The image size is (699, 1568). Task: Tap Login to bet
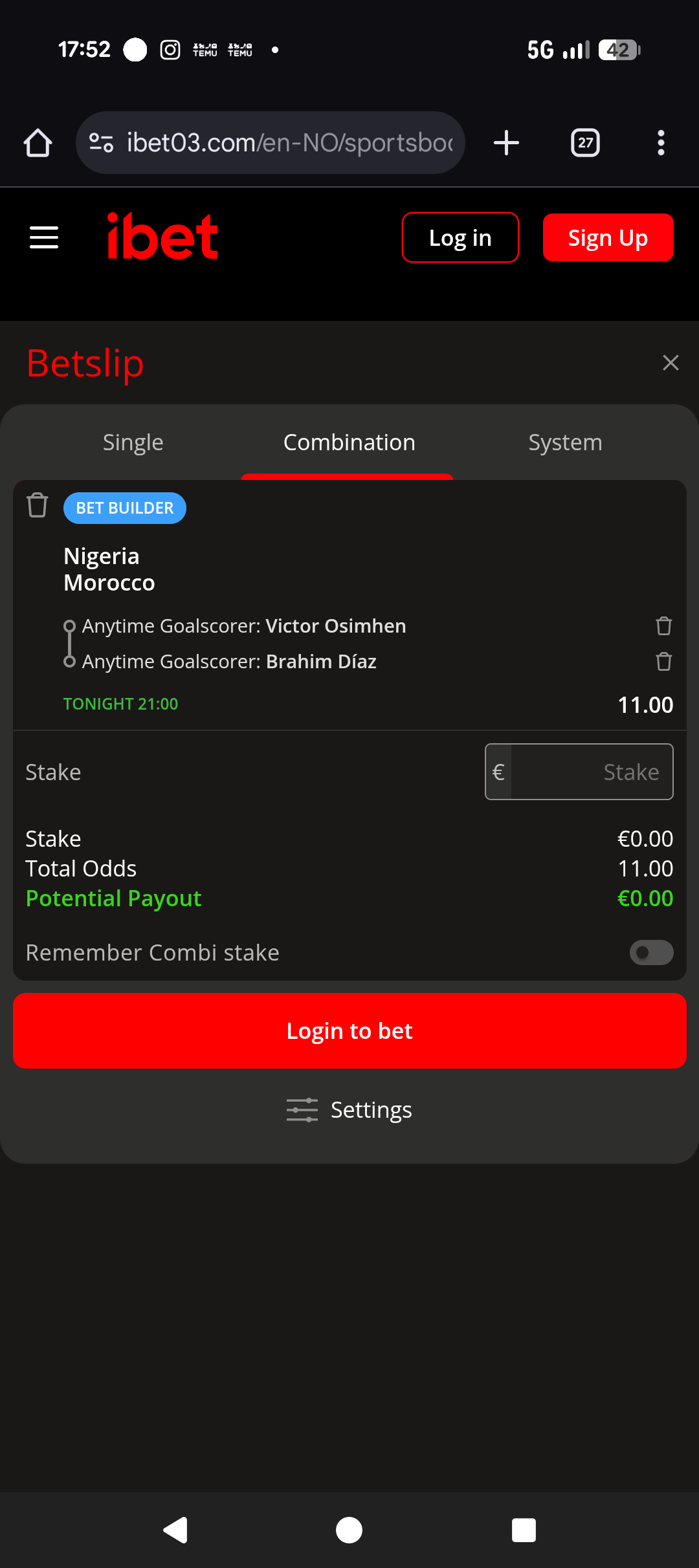pyautogui.click(x=349, y=1030)
